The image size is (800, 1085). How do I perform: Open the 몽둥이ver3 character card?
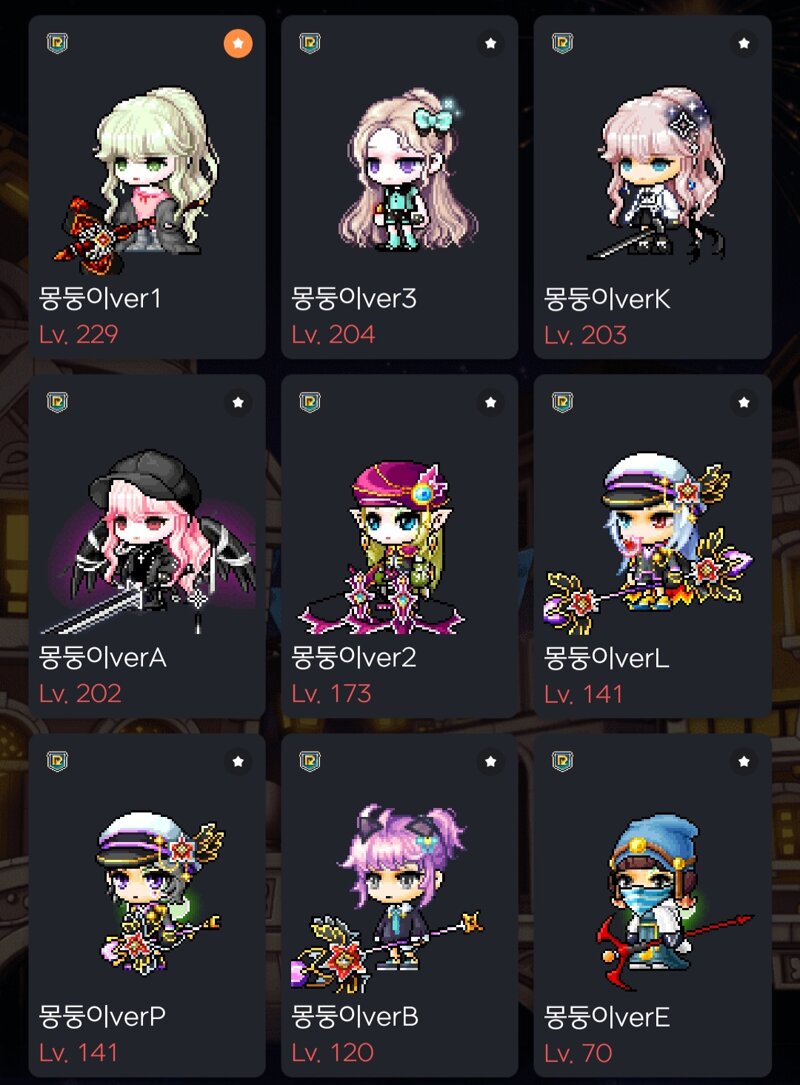pyautogui.click(x=399, y=187)
